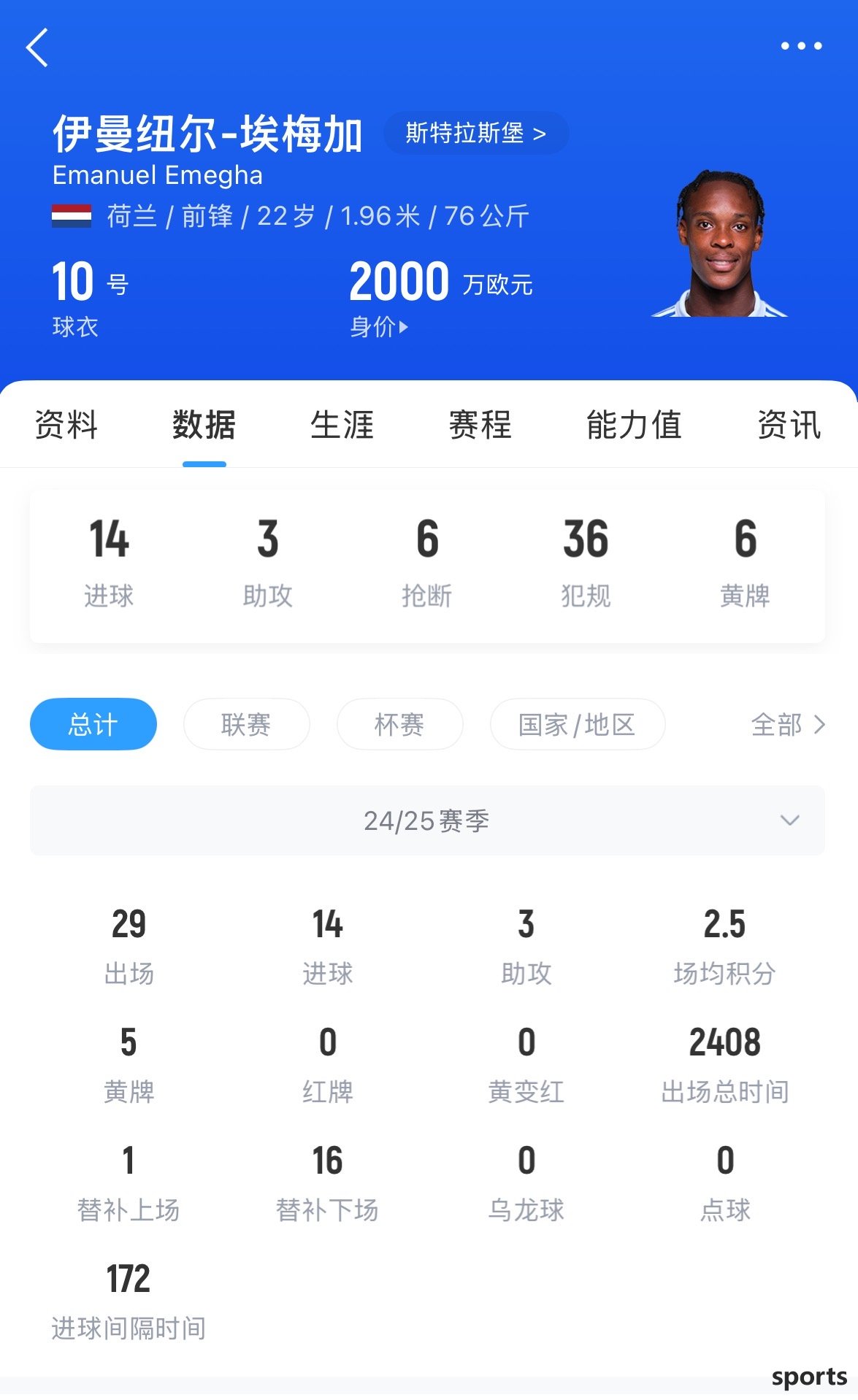Image resolution: width=858 pixels, height=1400 pixels.
Task: Open the 斯特拉斯堡 team page
Action: pos(475,134)
